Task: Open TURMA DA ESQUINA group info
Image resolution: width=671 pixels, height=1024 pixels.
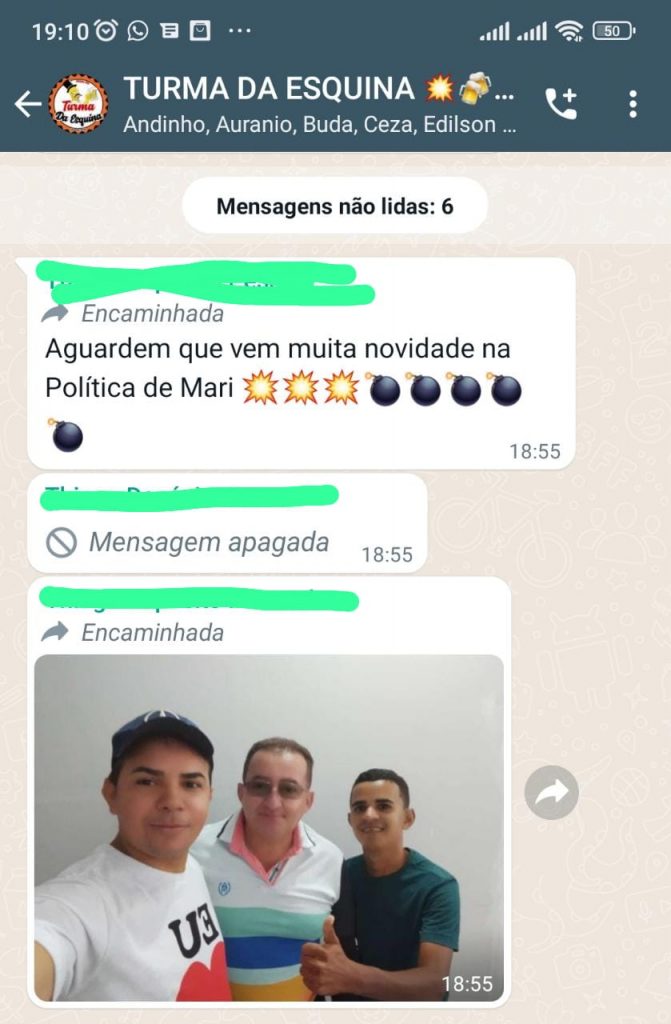Action: click(x=318, y=102)
